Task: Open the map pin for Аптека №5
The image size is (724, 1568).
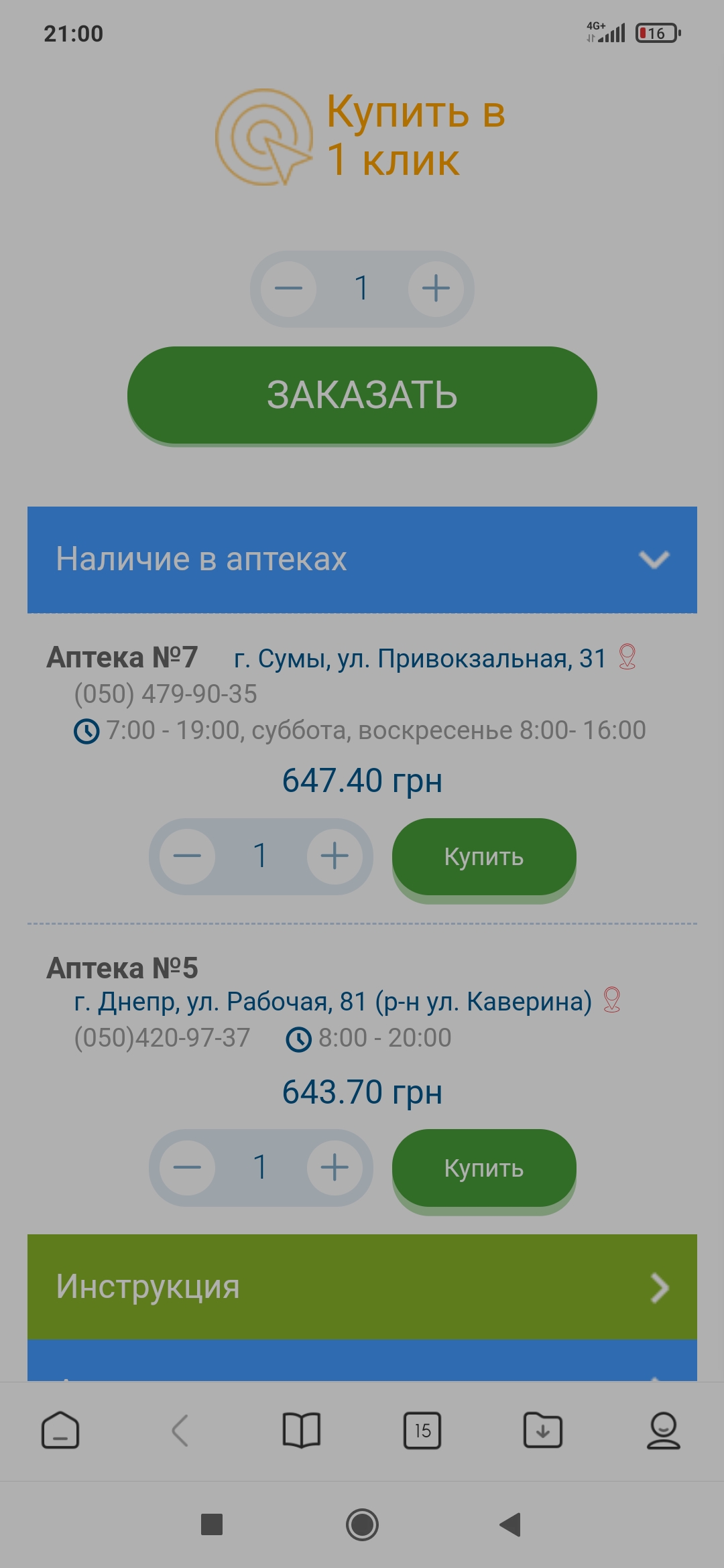Action: click(611, 1000)
